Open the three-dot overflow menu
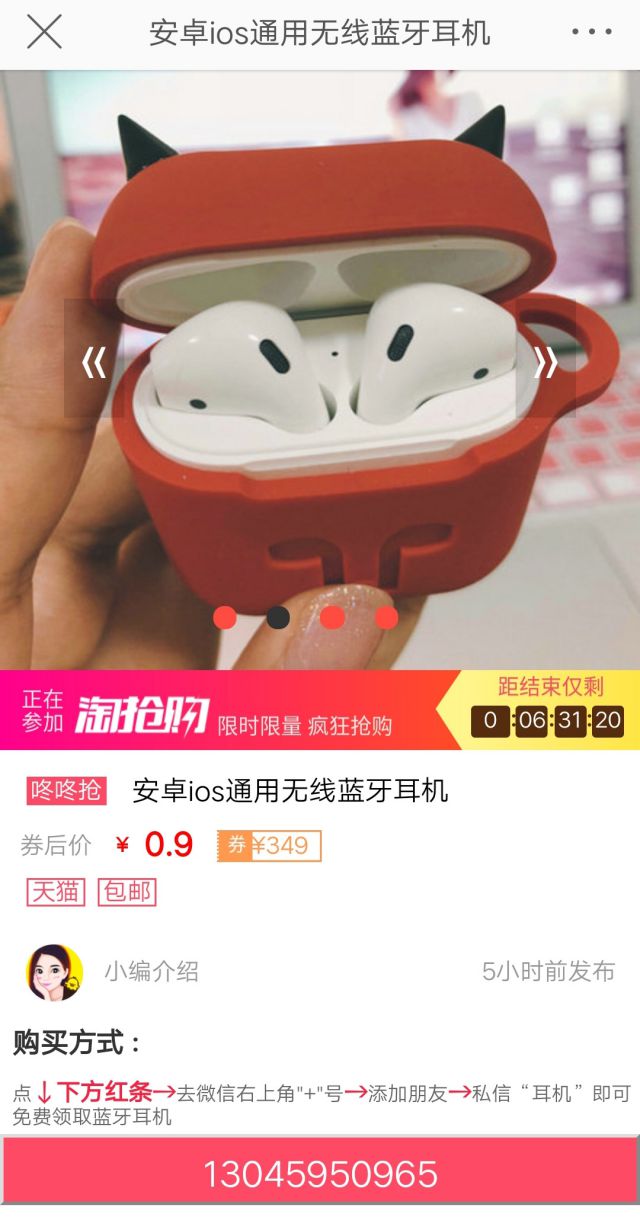 click(x=591, y=32)
